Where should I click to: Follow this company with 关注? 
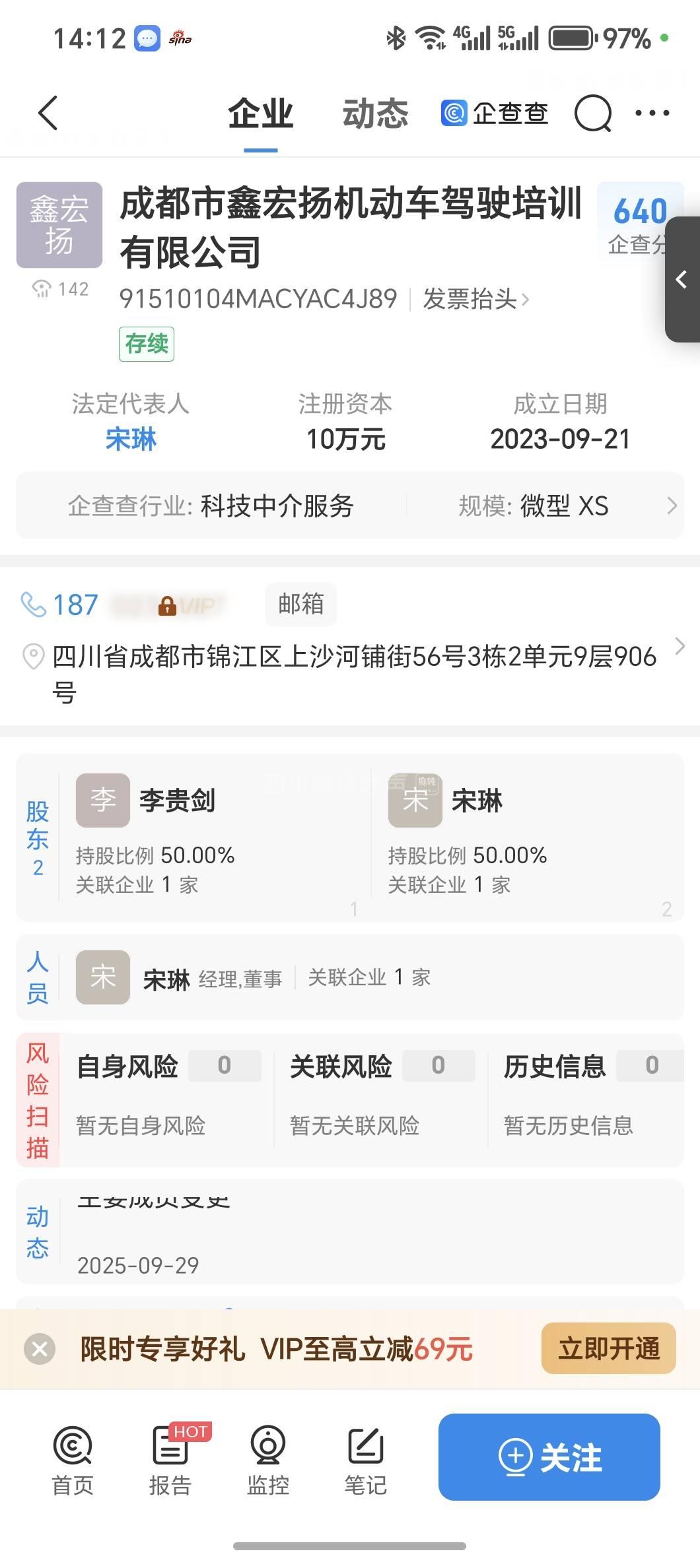549,1457
